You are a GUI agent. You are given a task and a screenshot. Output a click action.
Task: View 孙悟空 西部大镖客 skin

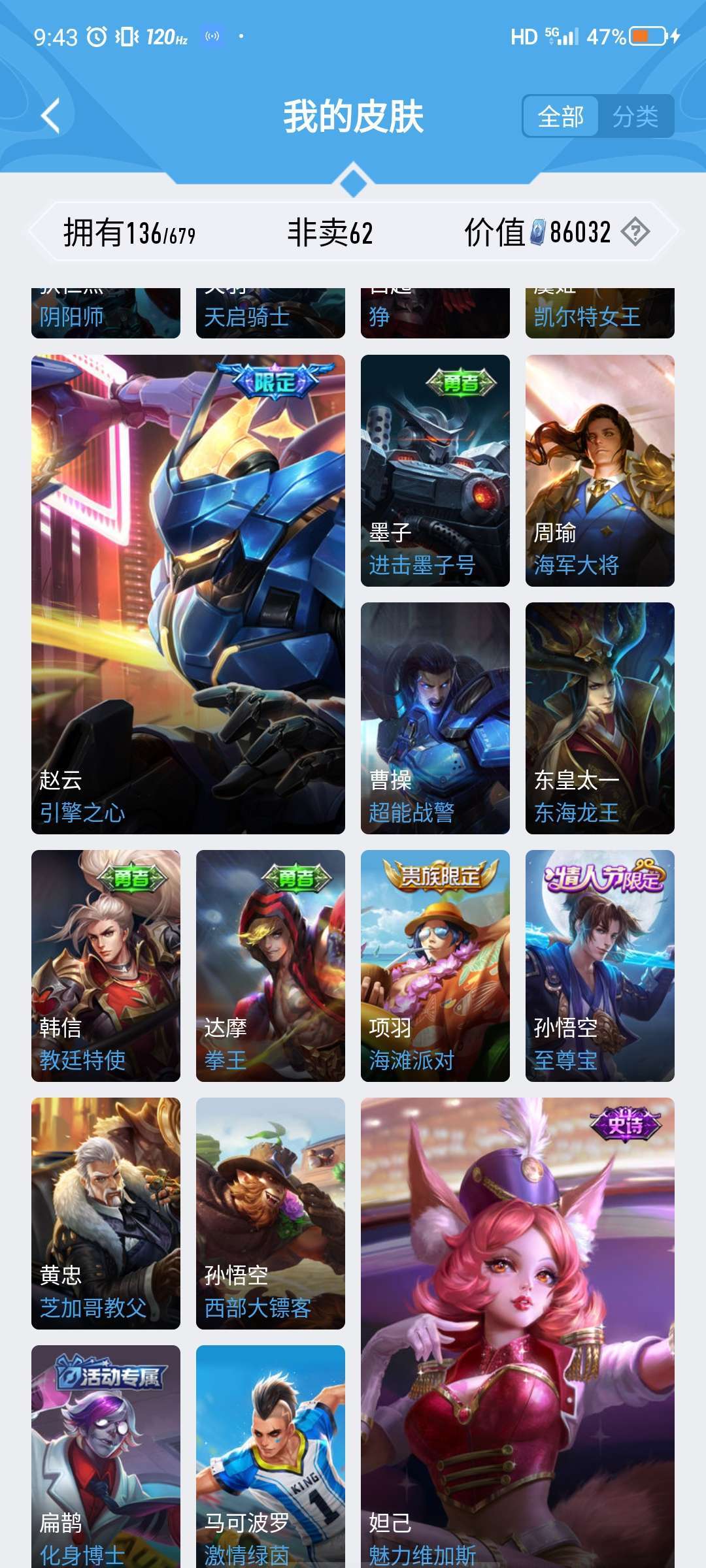271,1213
